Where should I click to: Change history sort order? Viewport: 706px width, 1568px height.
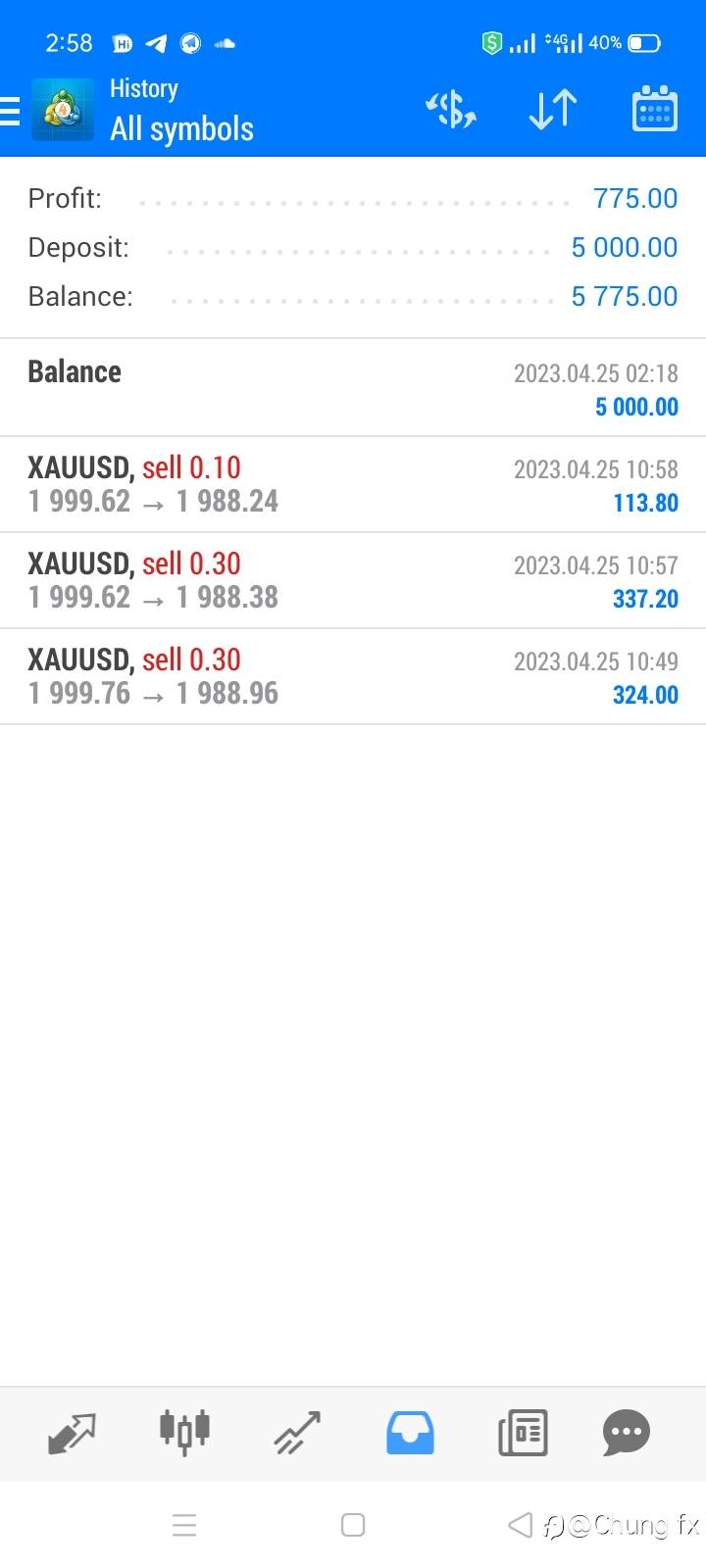point(552,110)
